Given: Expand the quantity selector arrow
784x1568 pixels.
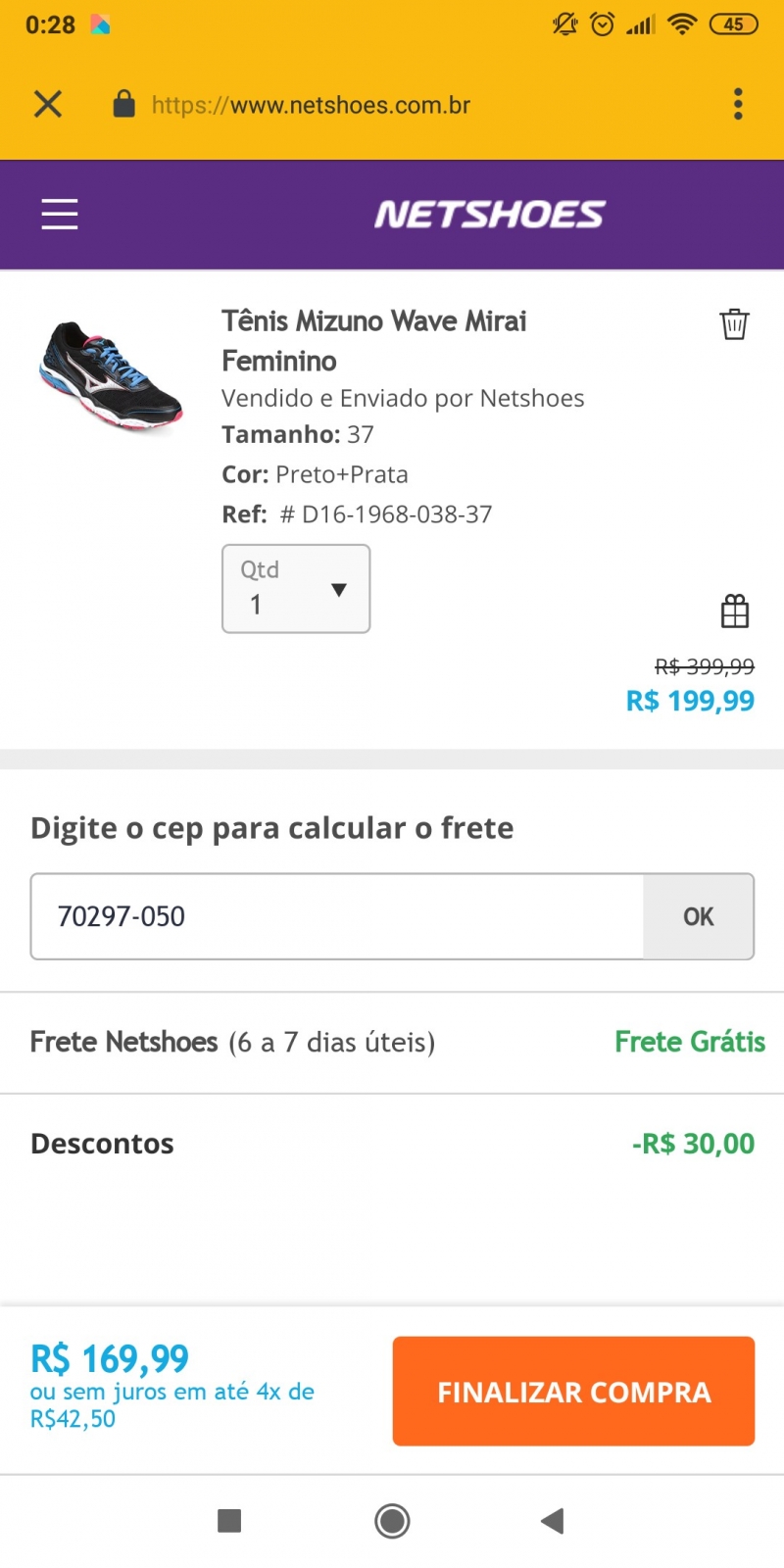Looking at the screenshot, I should (x=339, y=589).
